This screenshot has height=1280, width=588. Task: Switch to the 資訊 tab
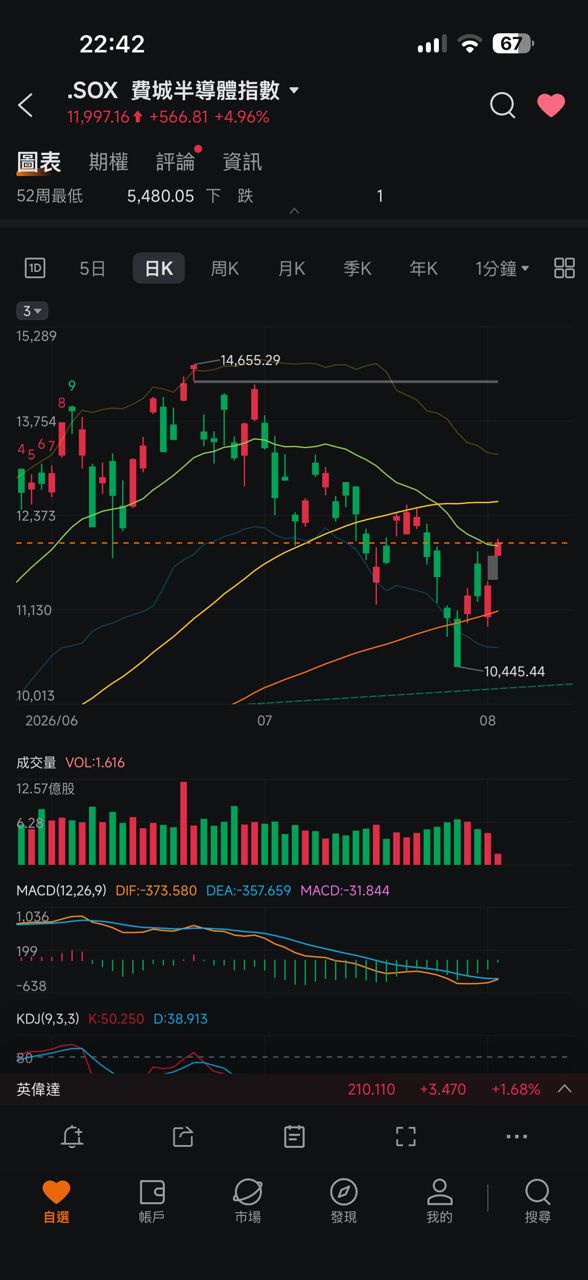click(x=242, y=162)
